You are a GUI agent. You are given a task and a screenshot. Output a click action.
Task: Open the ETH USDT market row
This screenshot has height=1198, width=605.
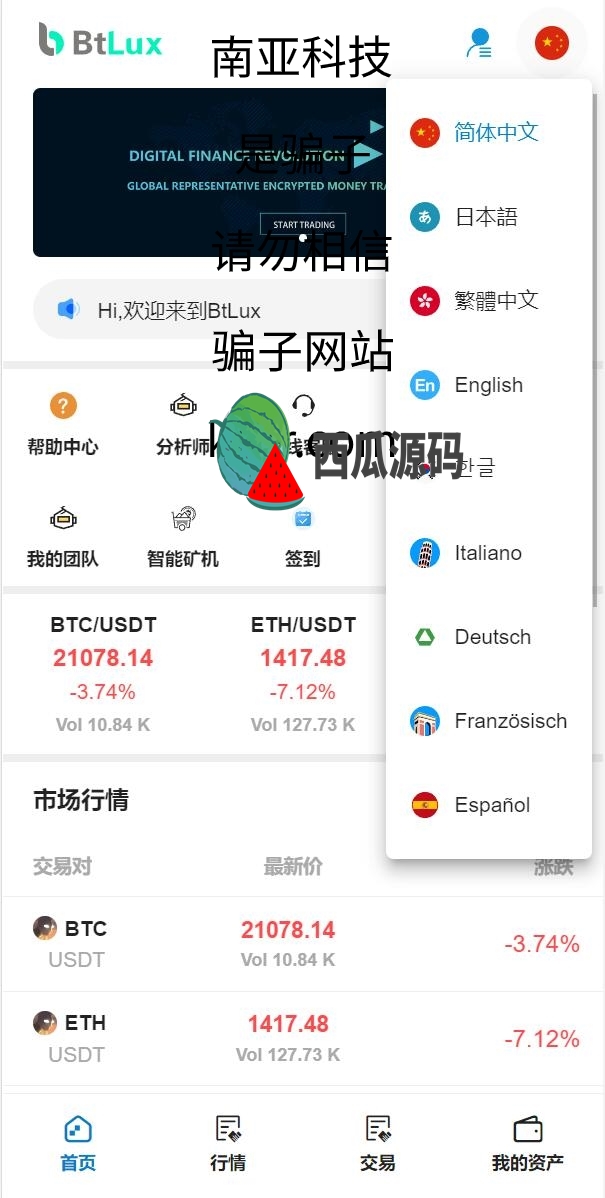302,1038
